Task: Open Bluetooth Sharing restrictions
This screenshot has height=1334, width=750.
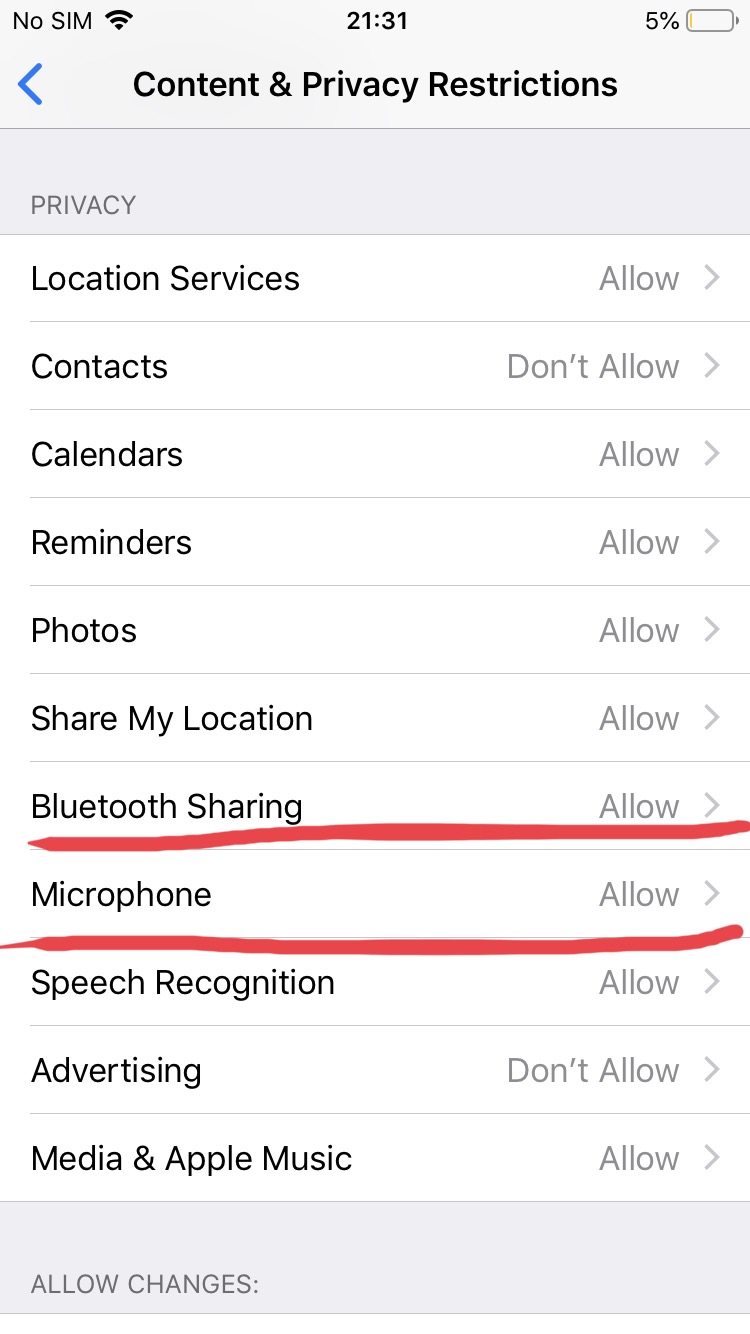Action: [375, 805]
